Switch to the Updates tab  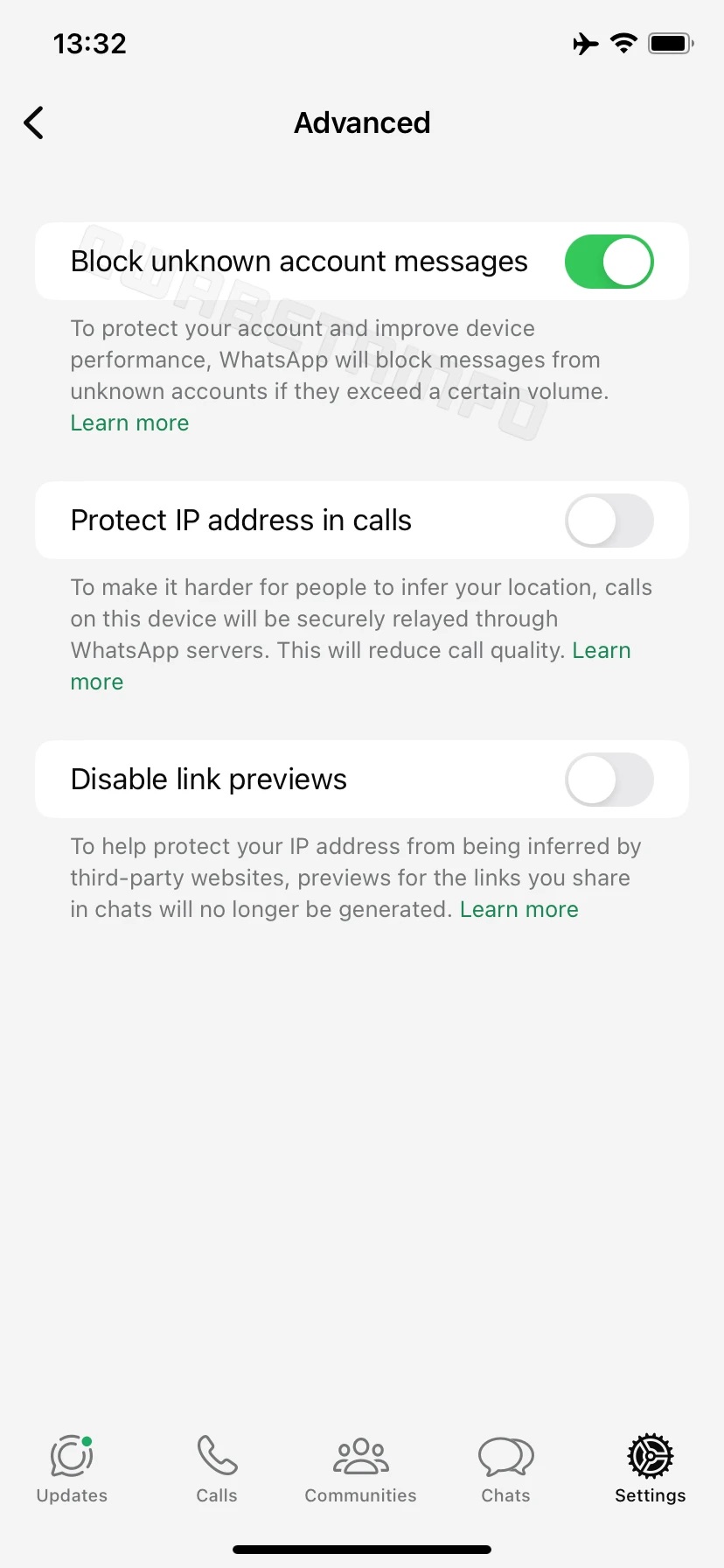tap(72, 1468)
